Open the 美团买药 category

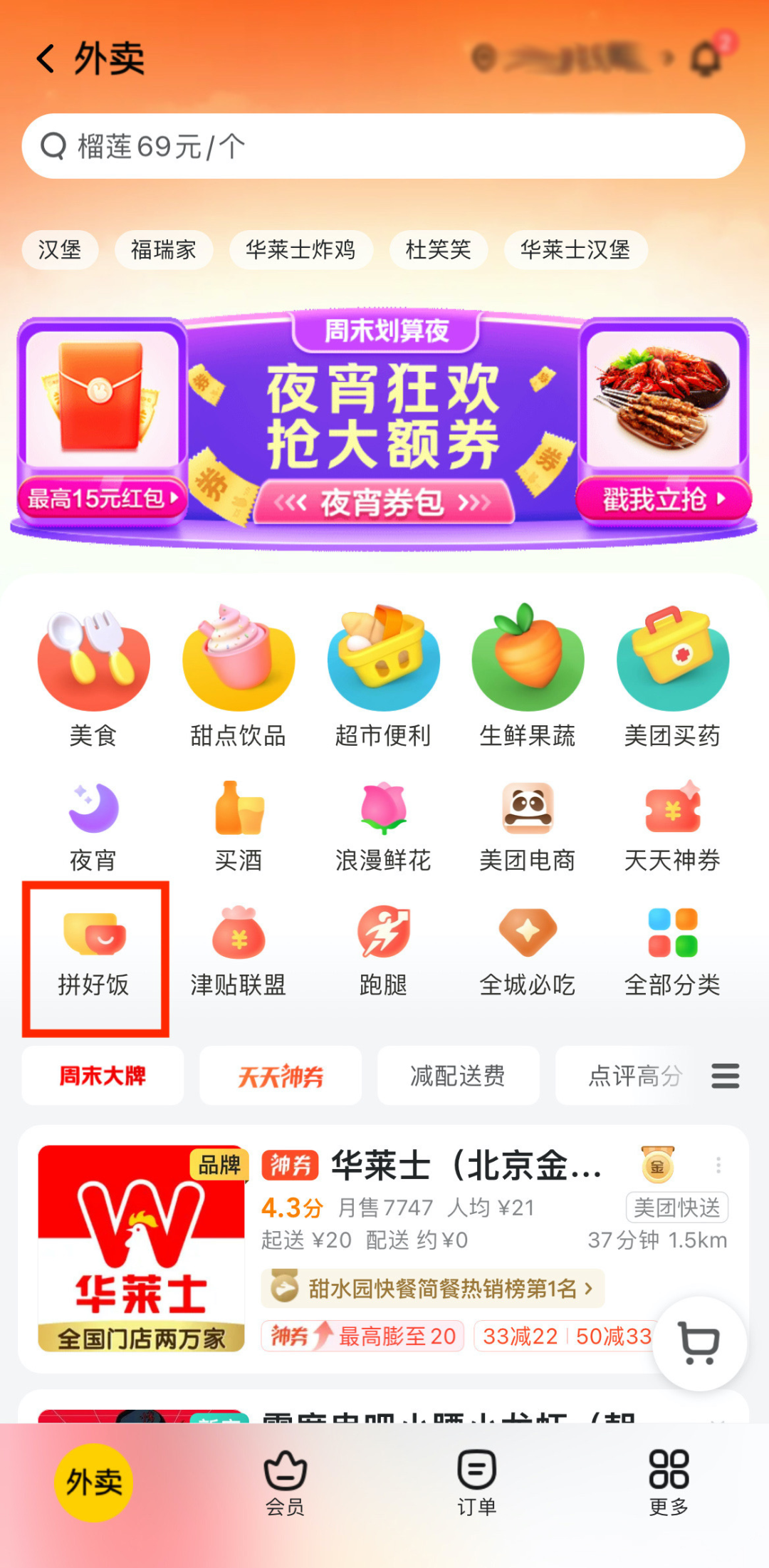[672, 677]
